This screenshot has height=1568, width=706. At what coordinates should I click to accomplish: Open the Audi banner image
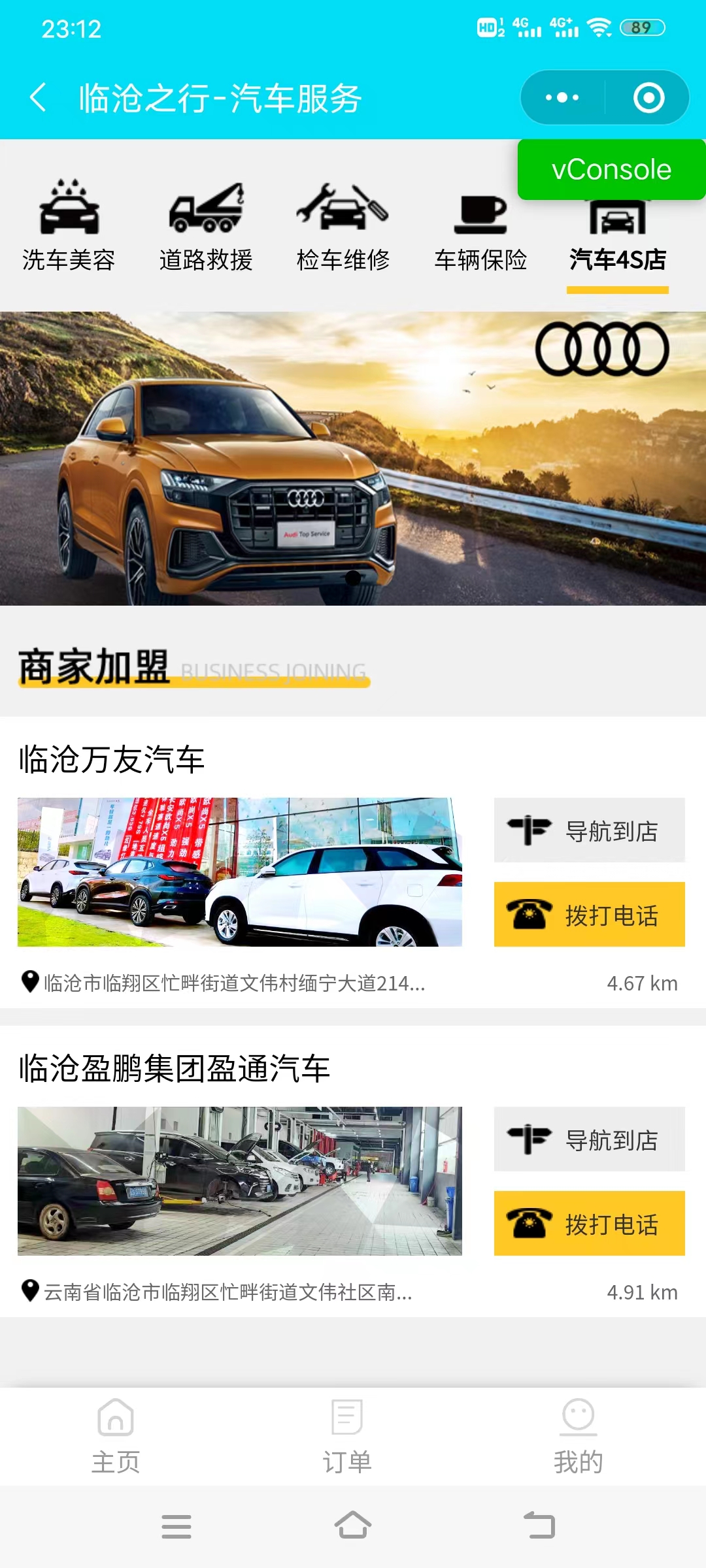353,459
